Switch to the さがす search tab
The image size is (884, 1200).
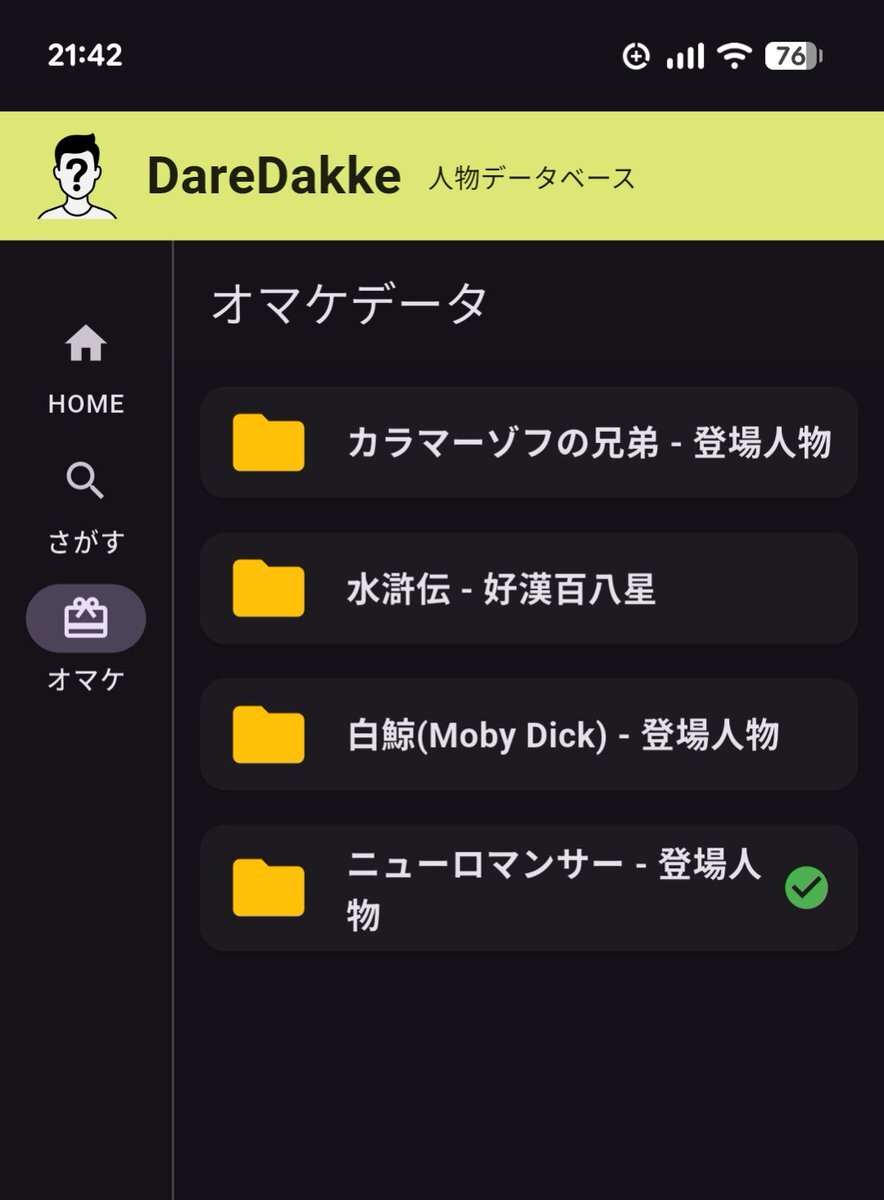pos(86,505)
